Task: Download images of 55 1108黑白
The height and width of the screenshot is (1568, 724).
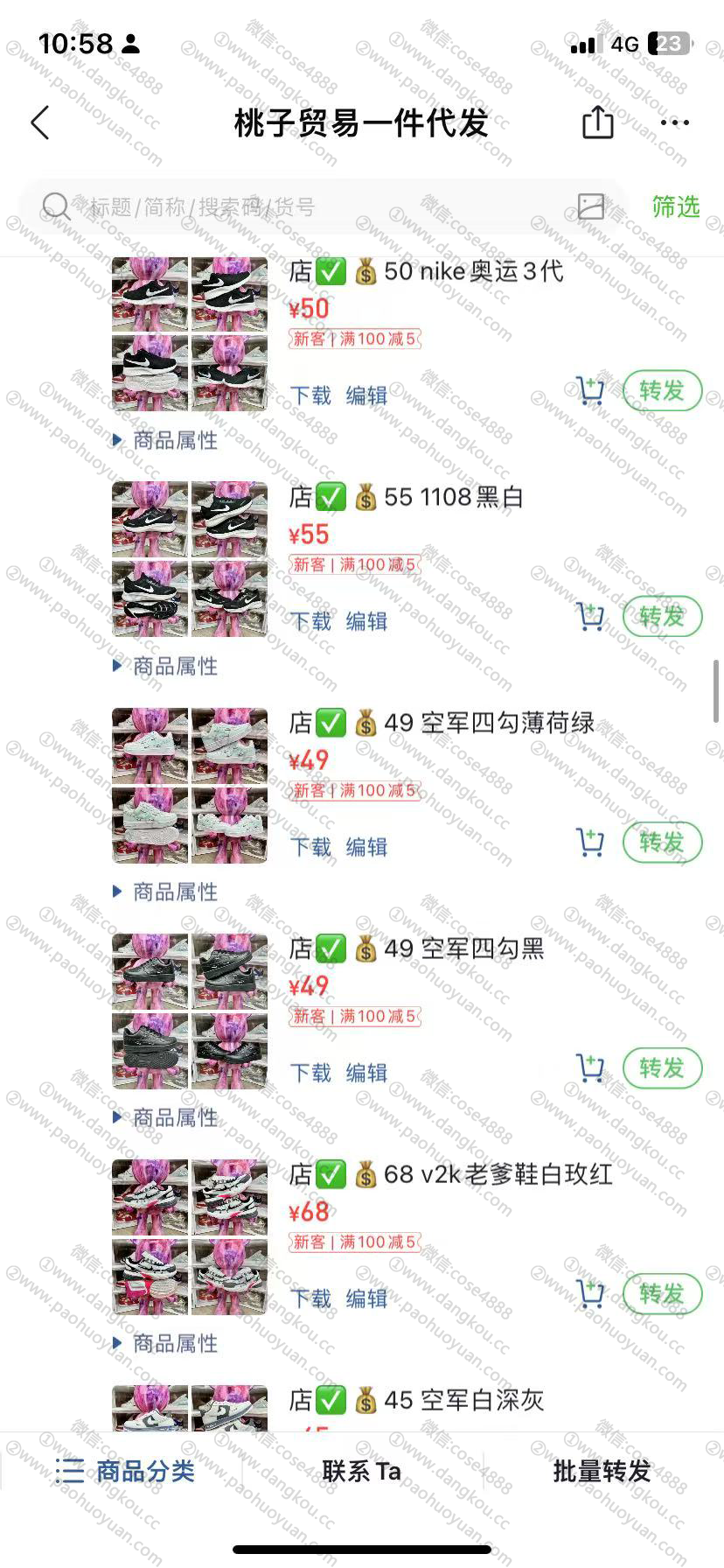Action: click(310, 621)
